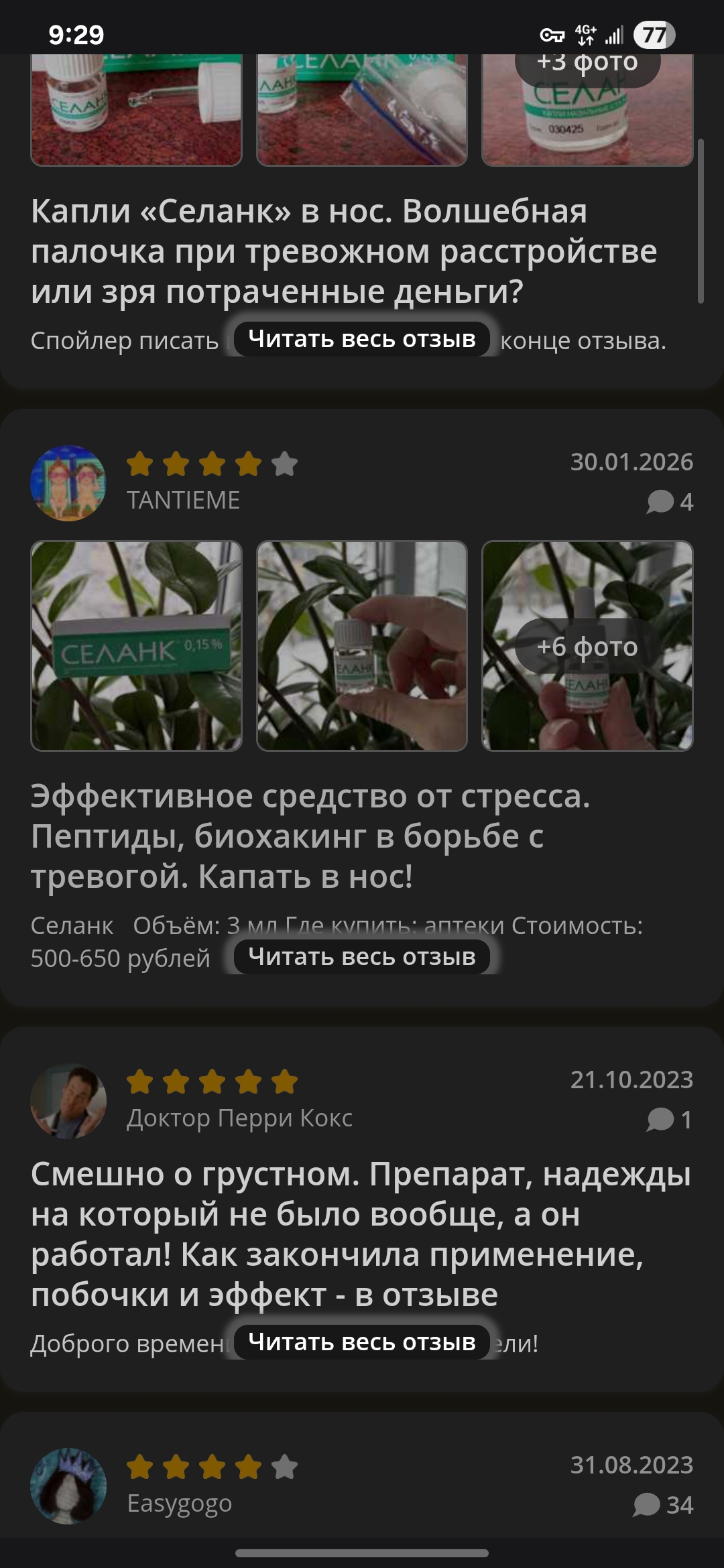Screen dimensions: 724x1568
Task: Open TANTIEME's photo of the Селанк box
Action: 136,646
